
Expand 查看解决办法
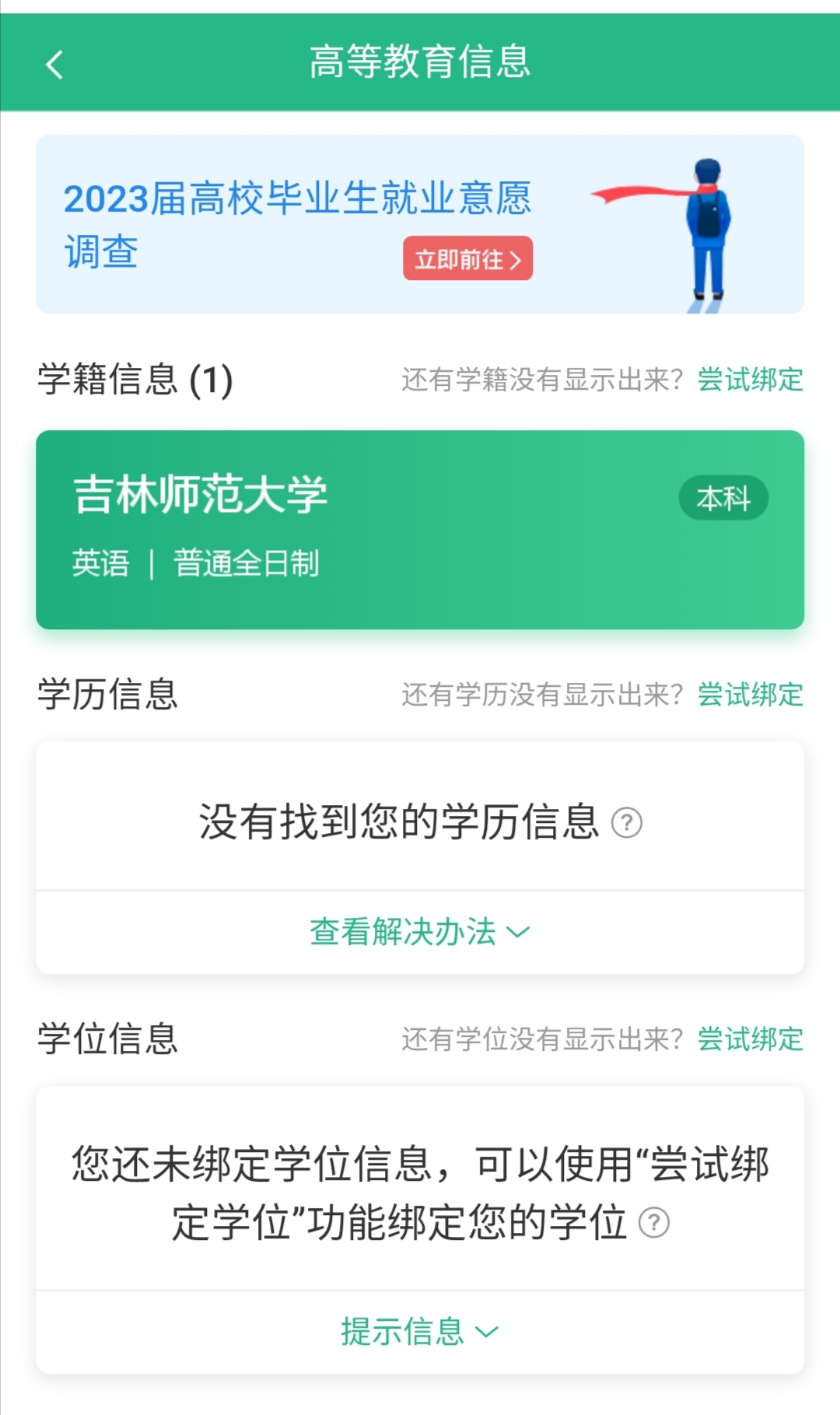[x=420, y=932]
